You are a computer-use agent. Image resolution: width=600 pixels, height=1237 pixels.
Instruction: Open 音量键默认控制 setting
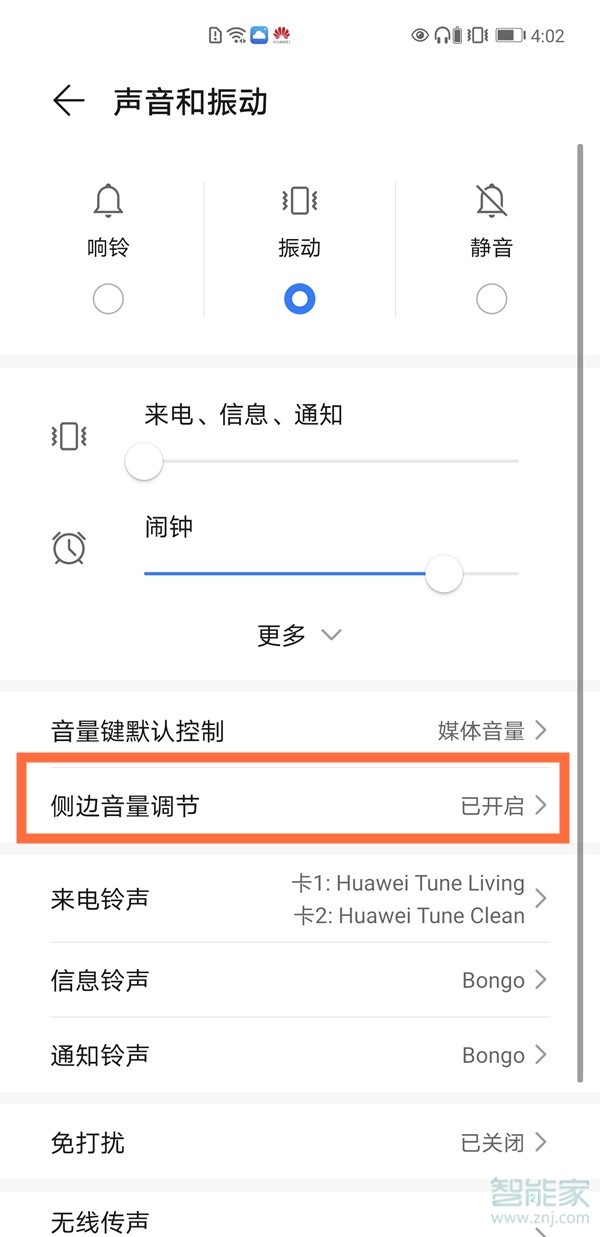pyautogui.click(x=299, y=731)
